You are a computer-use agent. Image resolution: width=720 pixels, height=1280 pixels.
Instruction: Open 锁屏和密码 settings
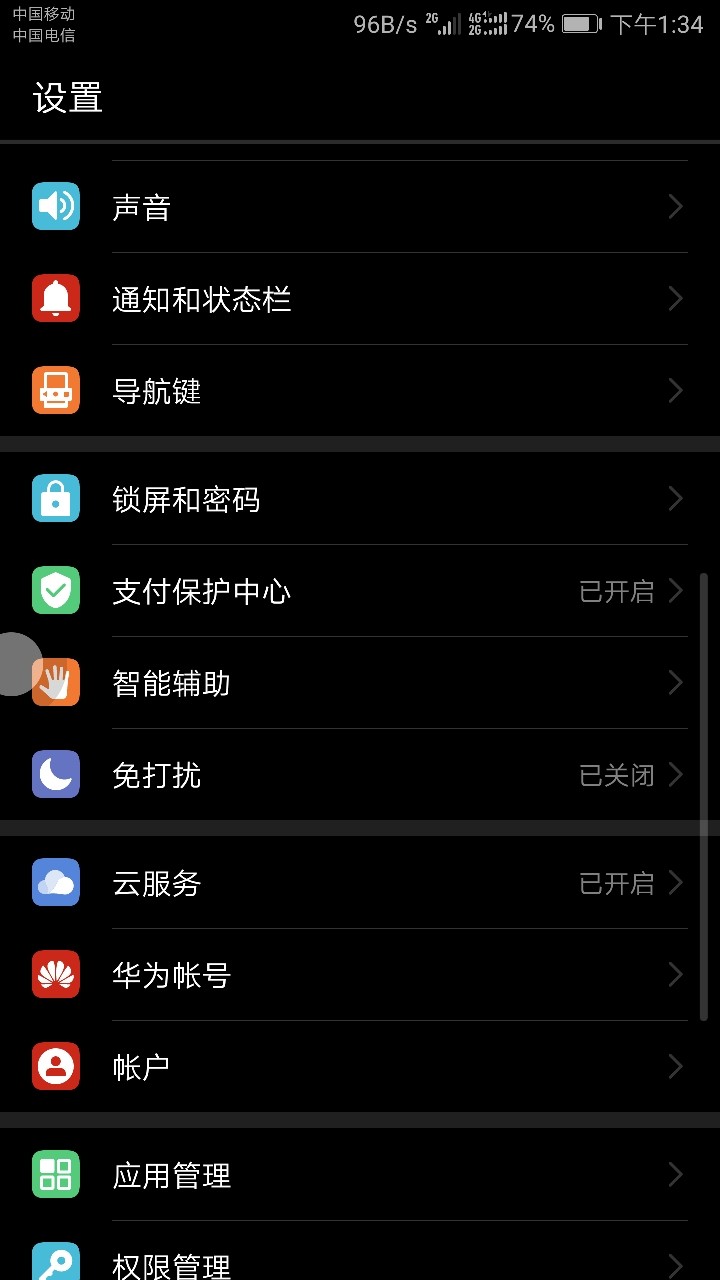point(360,499)
